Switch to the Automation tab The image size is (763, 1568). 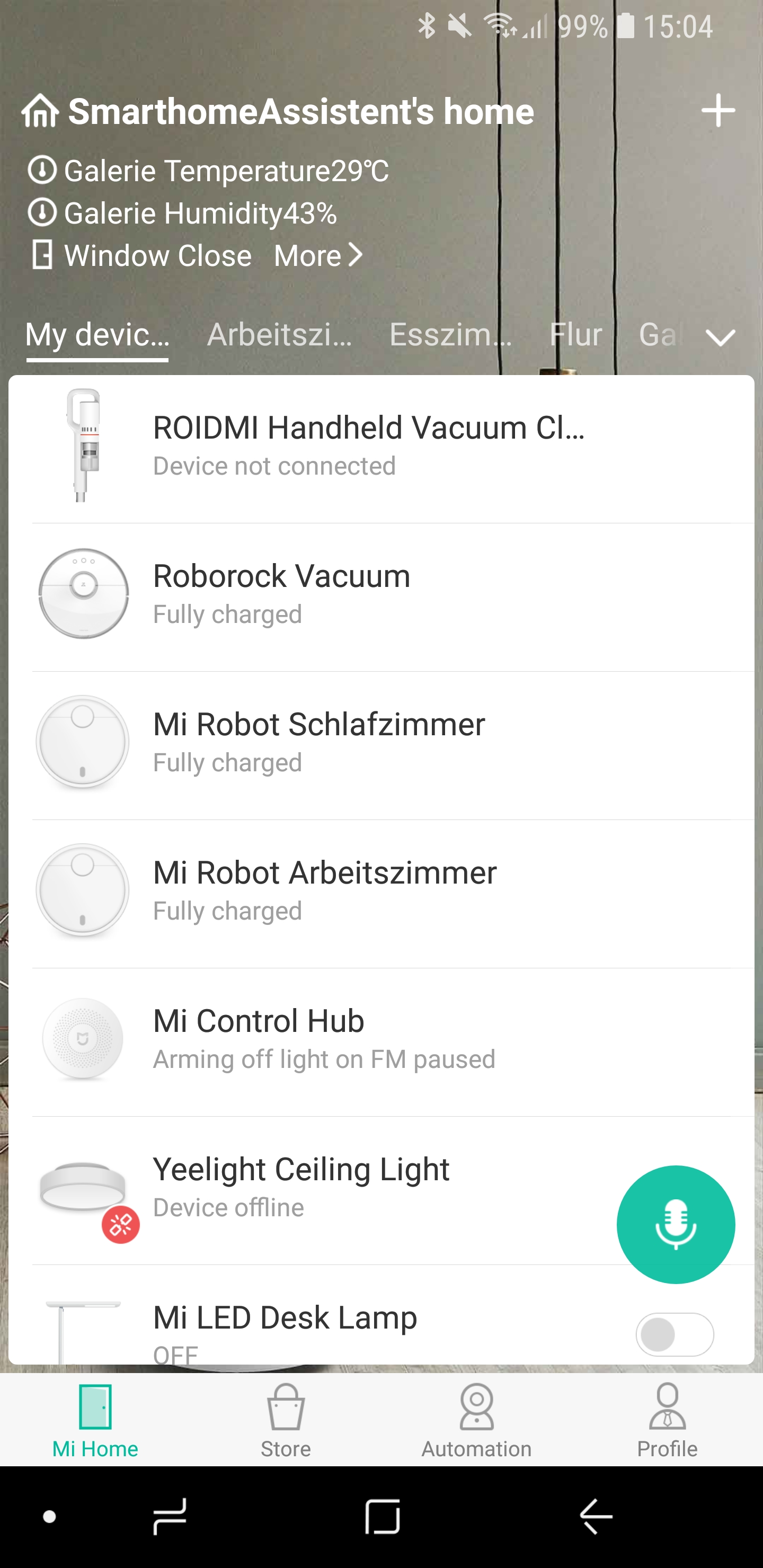point(476,1421)
